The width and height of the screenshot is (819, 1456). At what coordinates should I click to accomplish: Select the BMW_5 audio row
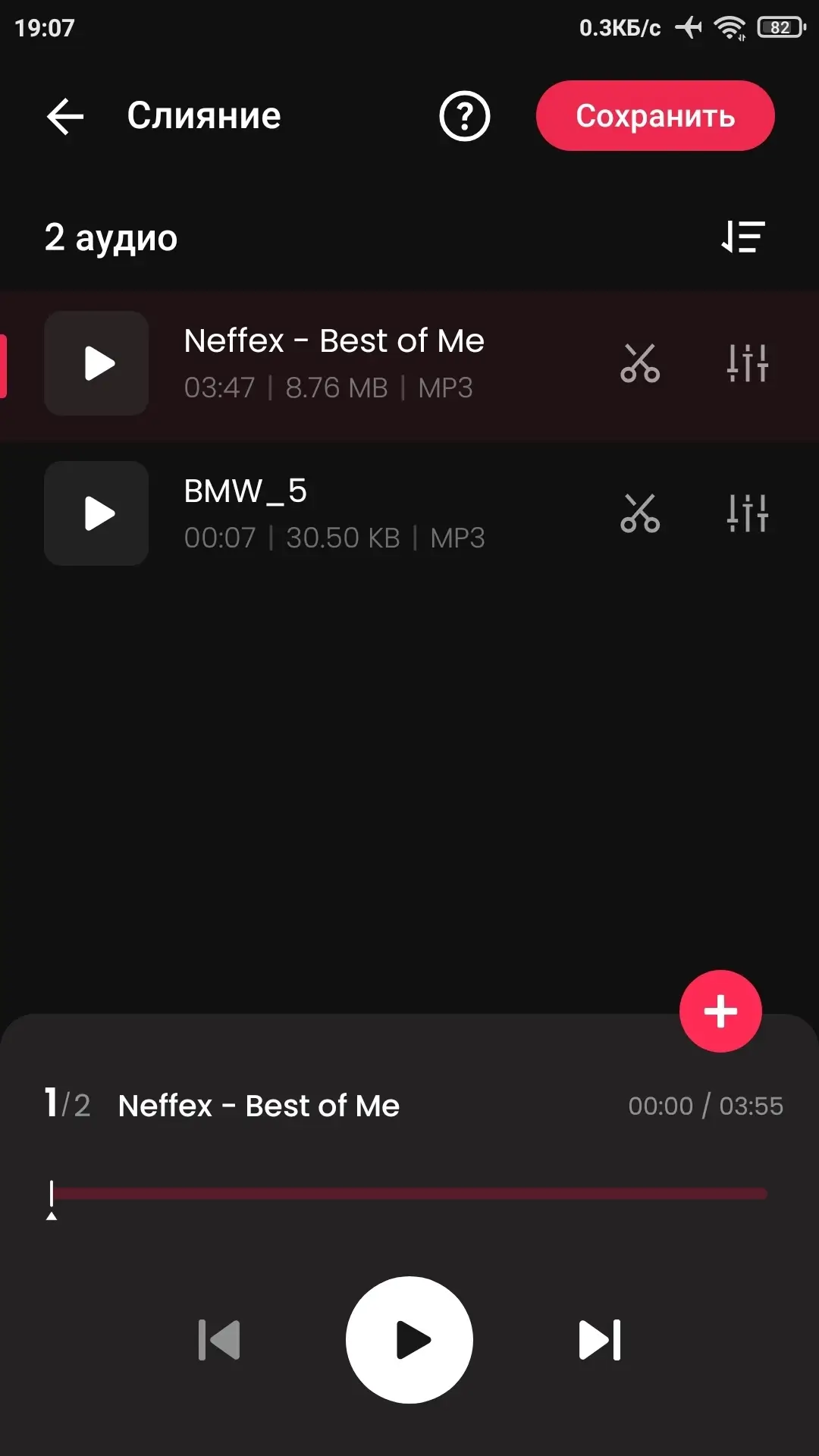tap(364, 513)
